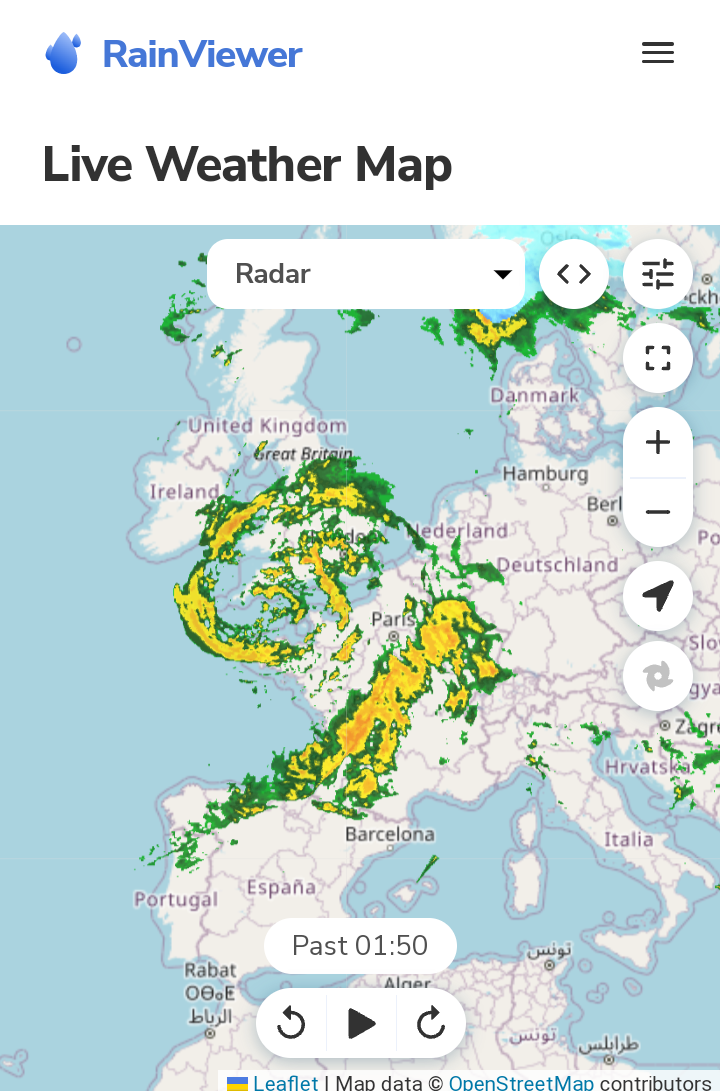Open the map settings sliders

658,274
